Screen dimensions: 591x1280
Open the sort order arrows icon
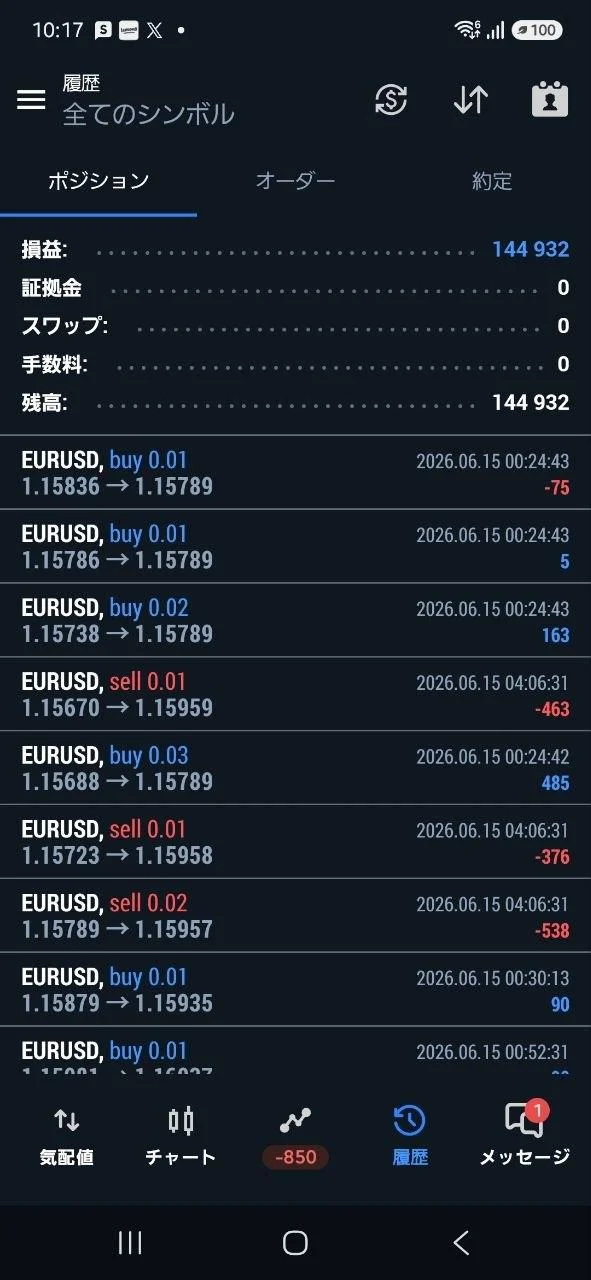tap(470, 99)
